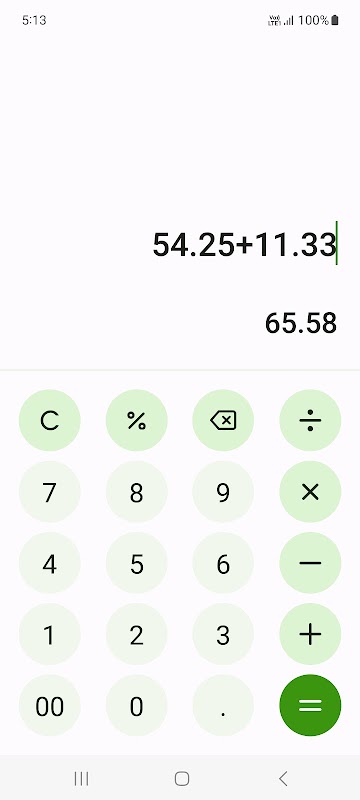Select the minus operator
This screenshot has height=800, width=360.
[310, 563]
